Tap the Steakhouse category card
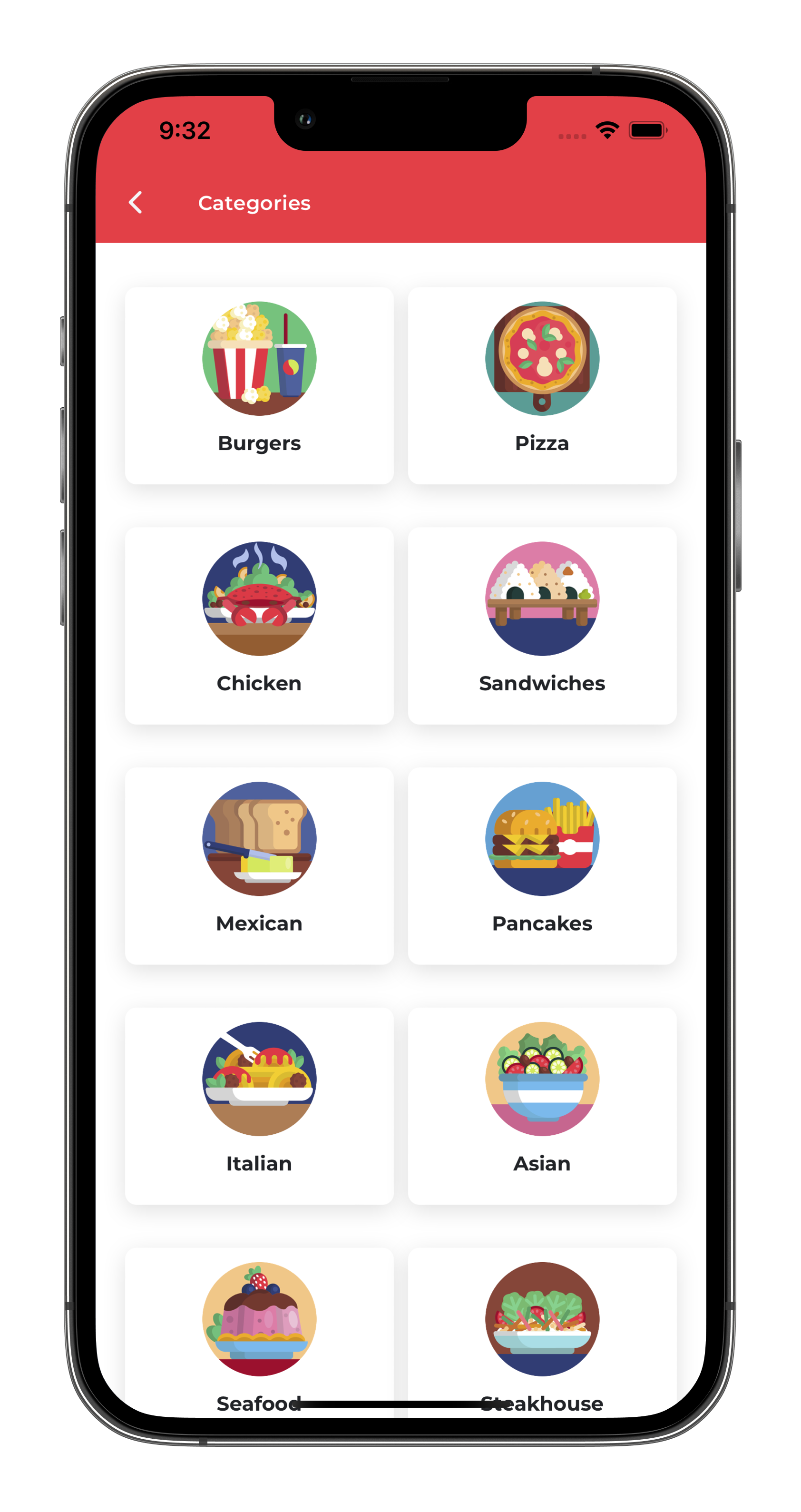The width and height of the screenshot is (801, 1512). pyautogui.click(x=542, y=1332)
